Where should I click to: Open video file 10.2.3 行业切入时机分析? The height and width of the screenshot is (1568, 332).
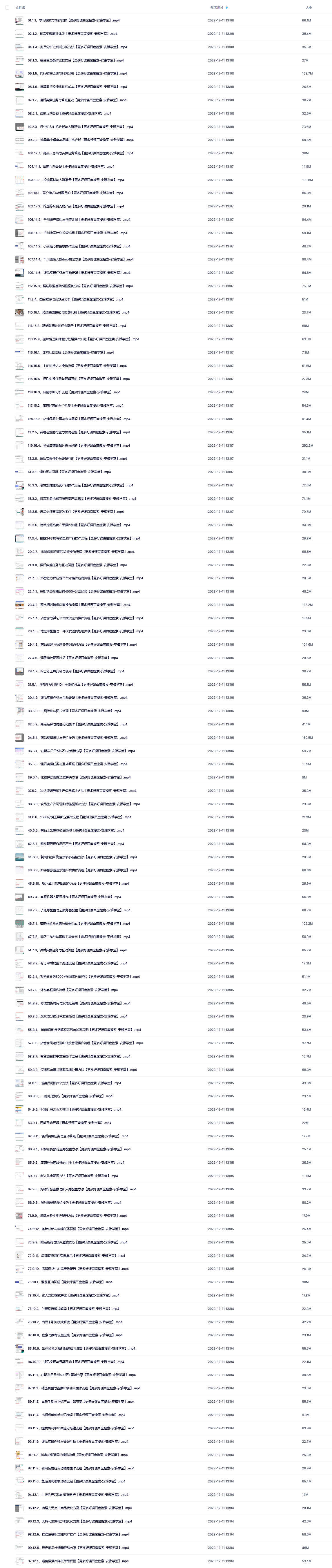point(80,127)
